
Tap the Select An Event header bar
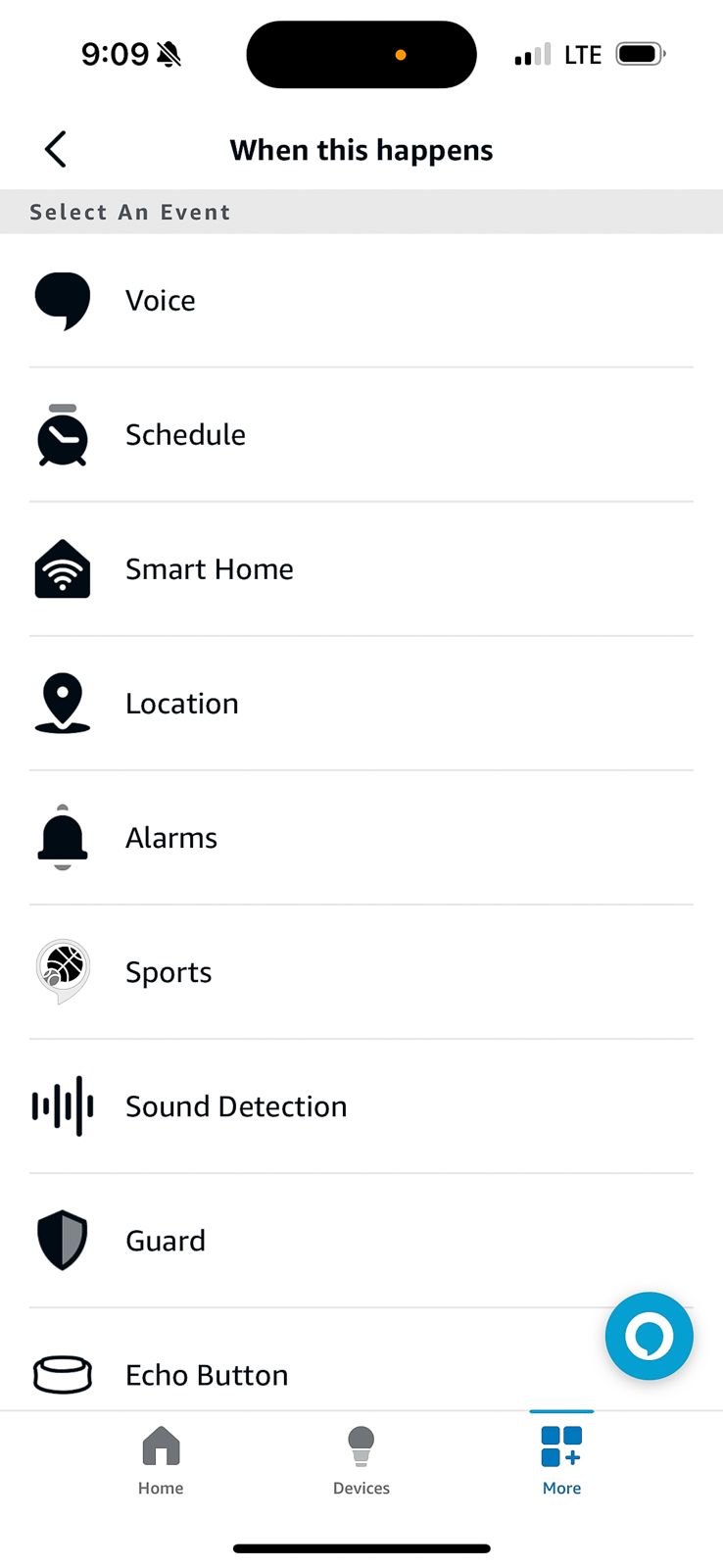click(361, 212)
